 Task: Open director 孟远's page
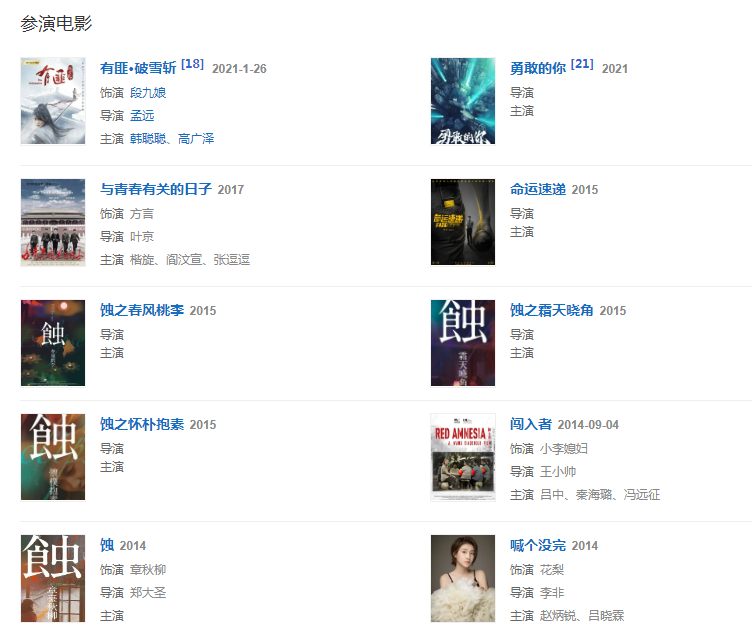point(142,115)
